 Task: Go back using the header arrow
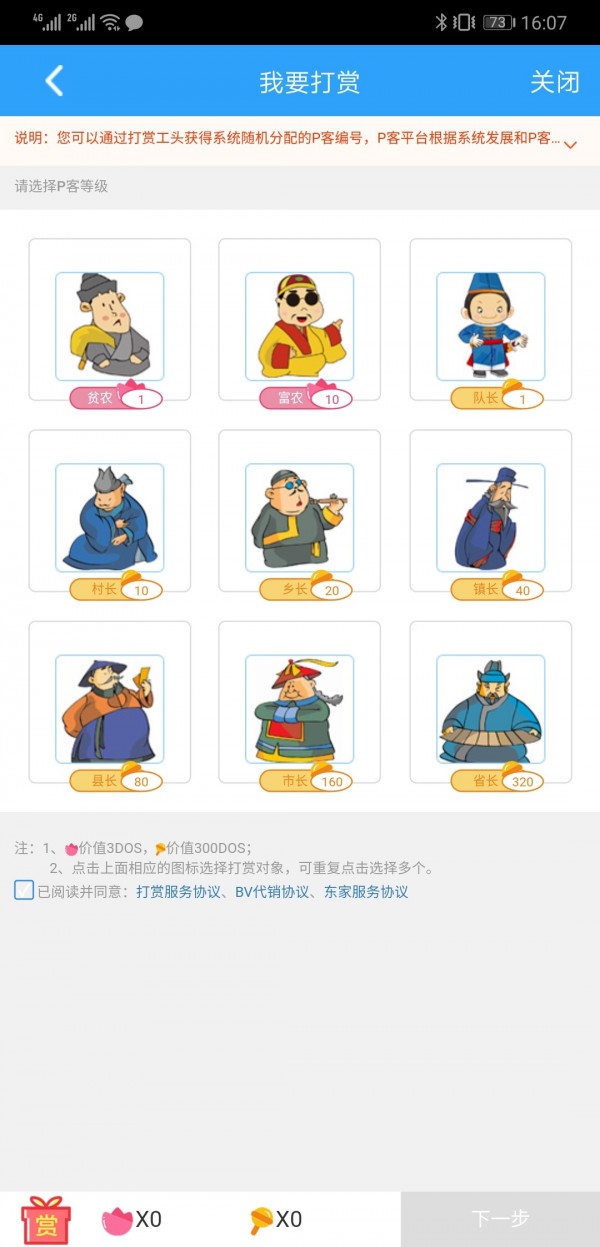55,81
